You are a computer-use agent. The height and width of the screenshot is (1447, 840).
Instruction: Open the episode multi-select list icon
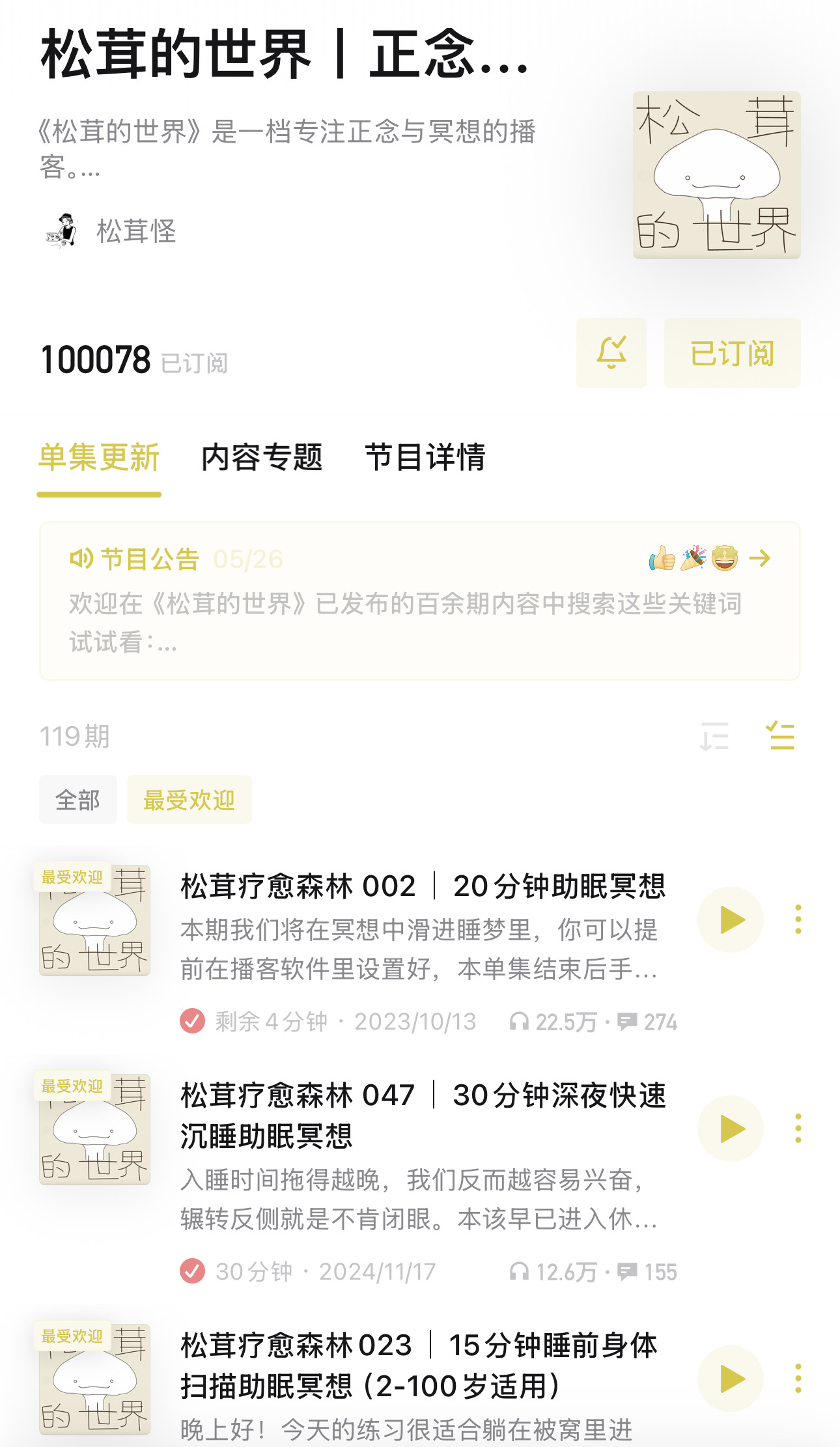pos(780,737)
